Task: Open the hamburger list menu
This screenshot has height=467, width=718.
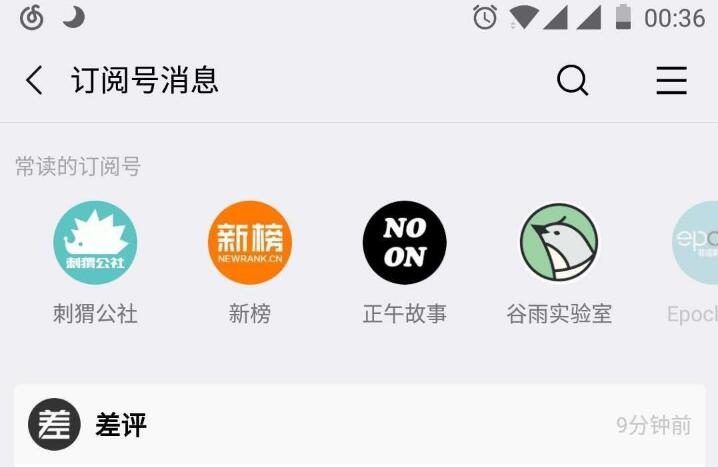Action: point(671,80)
